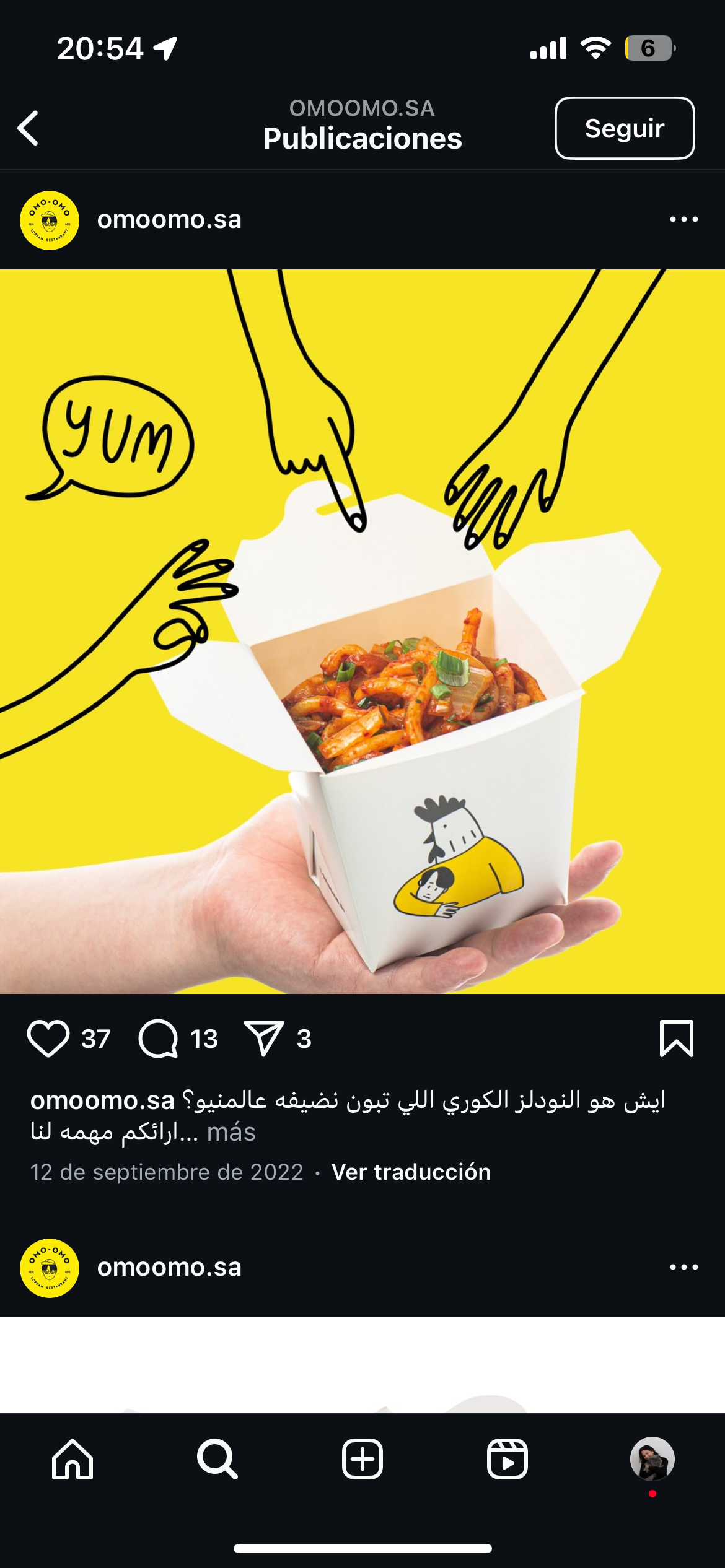Expand the caption with "más"
This screenshot has height=1568, width=725.
(231, 1132)
